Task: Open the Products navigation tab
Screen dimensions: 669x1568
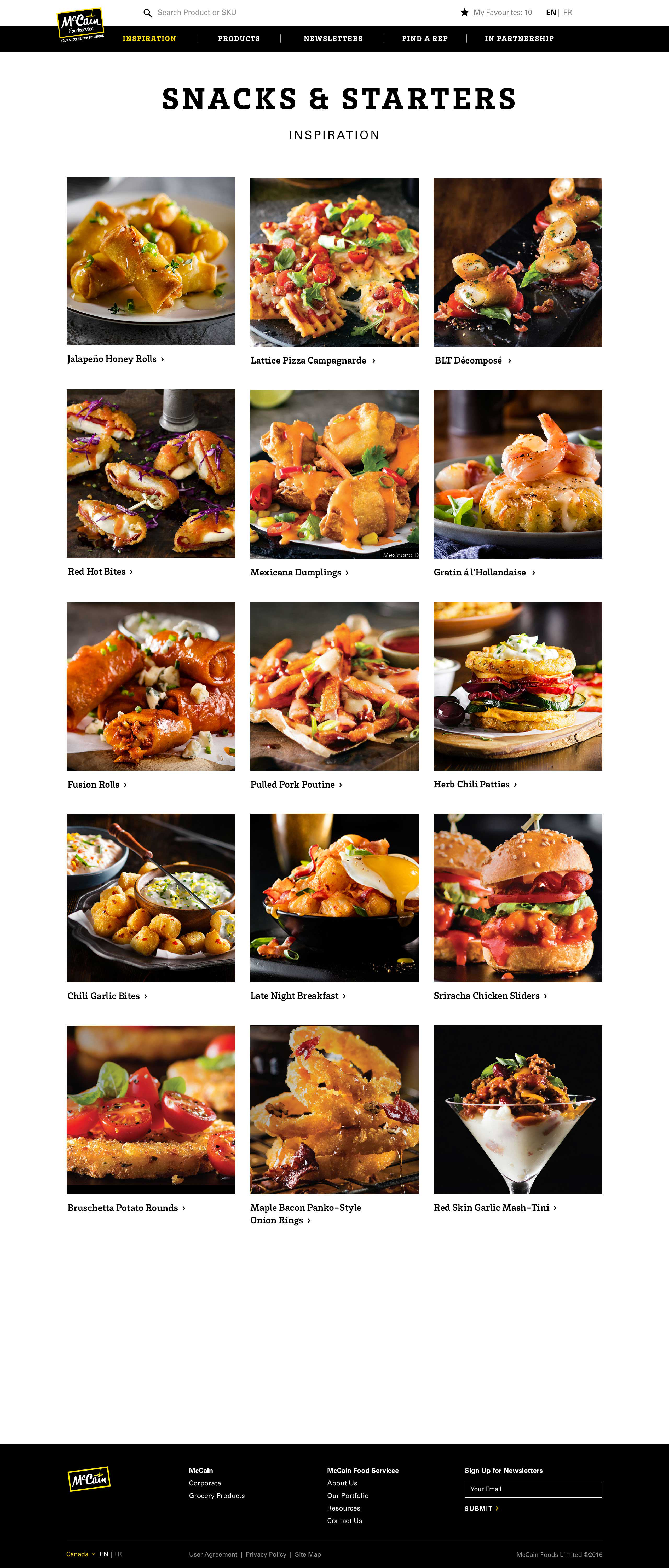Action: click(x=239, y=38)
